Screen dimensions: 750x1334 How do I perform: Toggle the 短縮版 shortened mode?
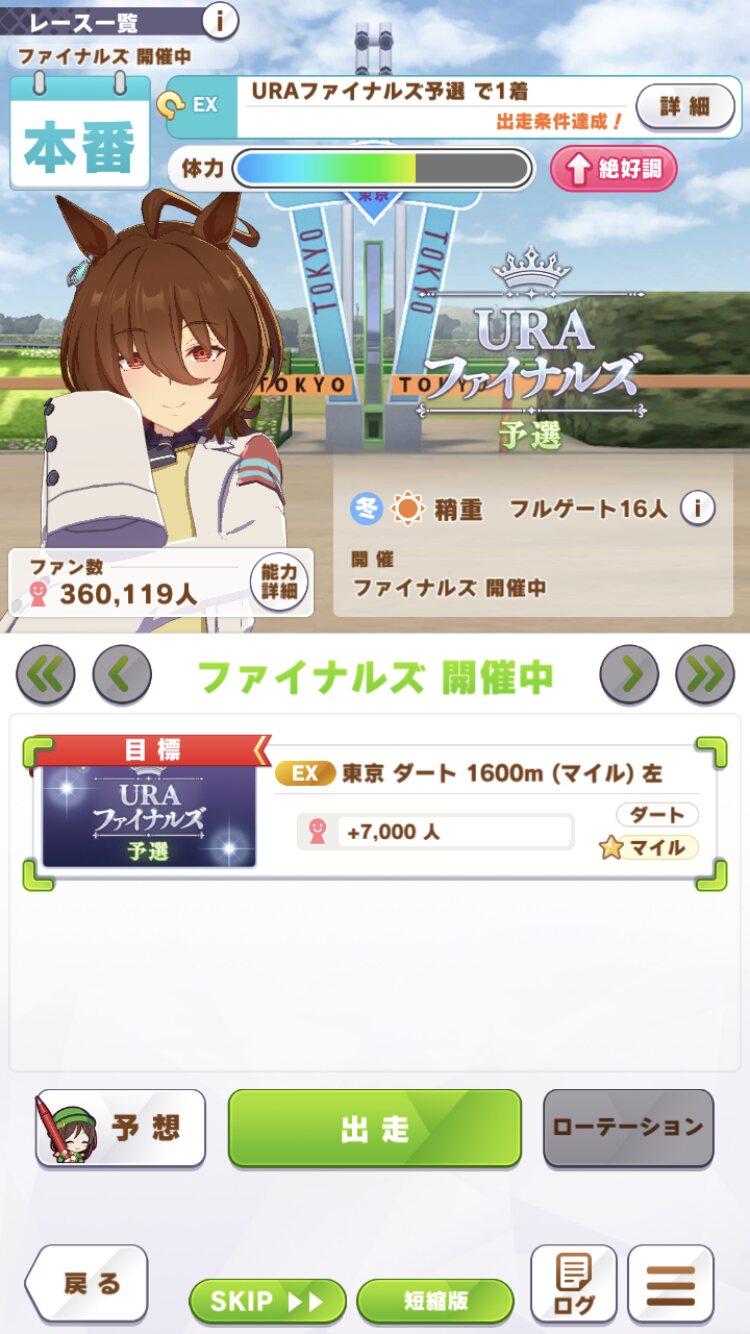pos(435,1301)
